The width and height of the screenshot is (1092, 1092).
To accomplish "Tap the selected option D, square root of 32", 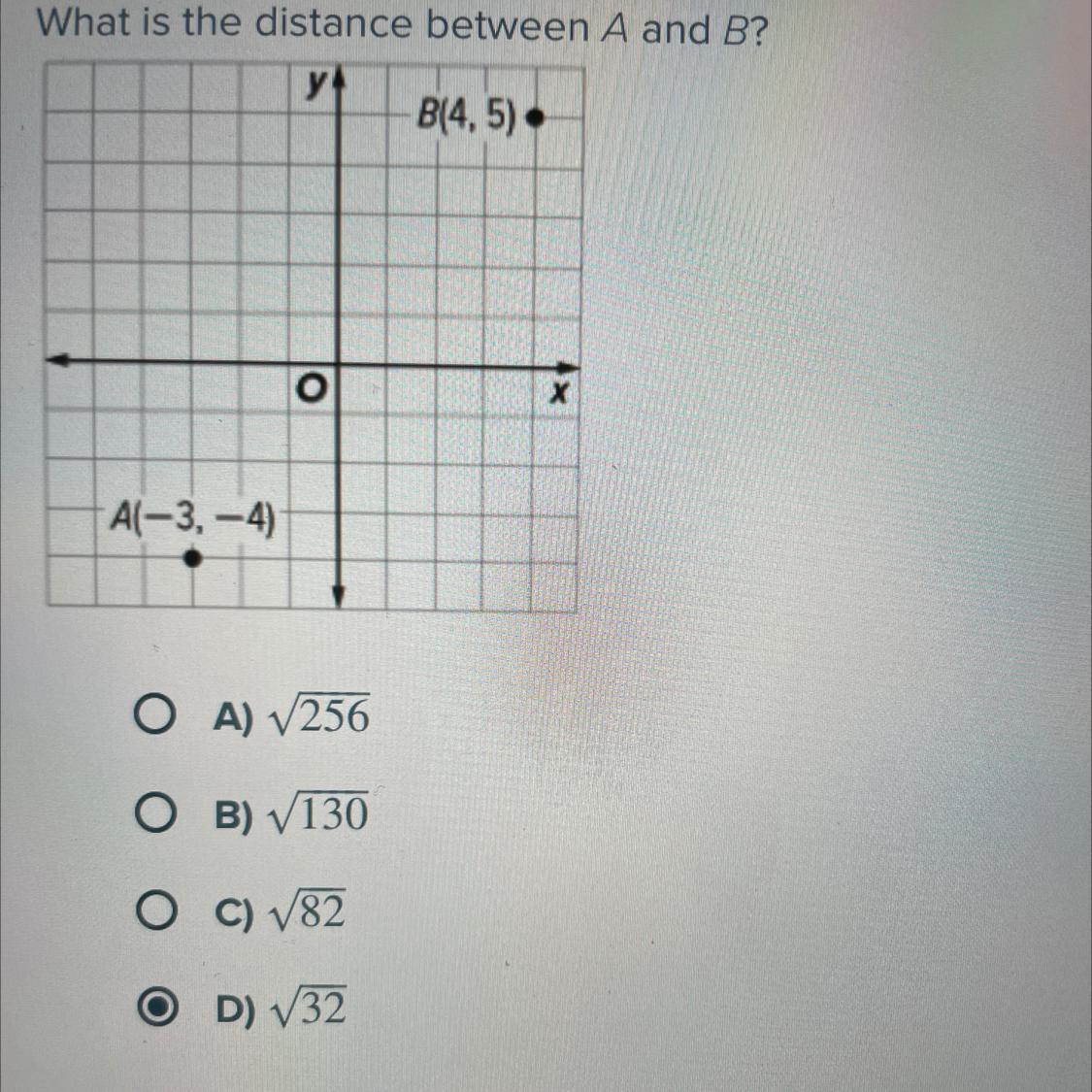I will tap(154, 1009).
